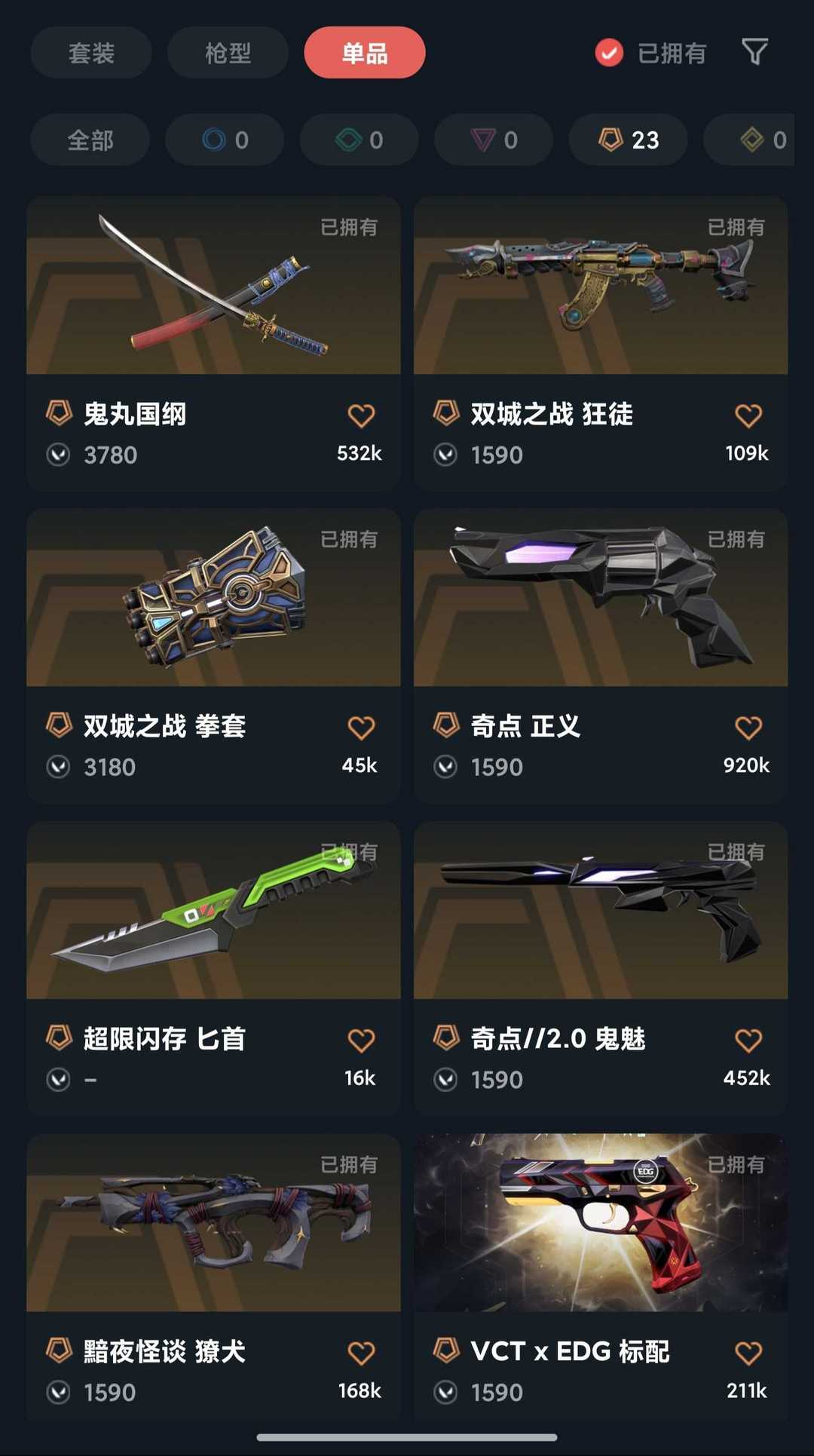Image resolution: width=814 pixels, height=1456 pixels.
Task: Switch to the 套装 tab
Action: [x=91, y=53]
